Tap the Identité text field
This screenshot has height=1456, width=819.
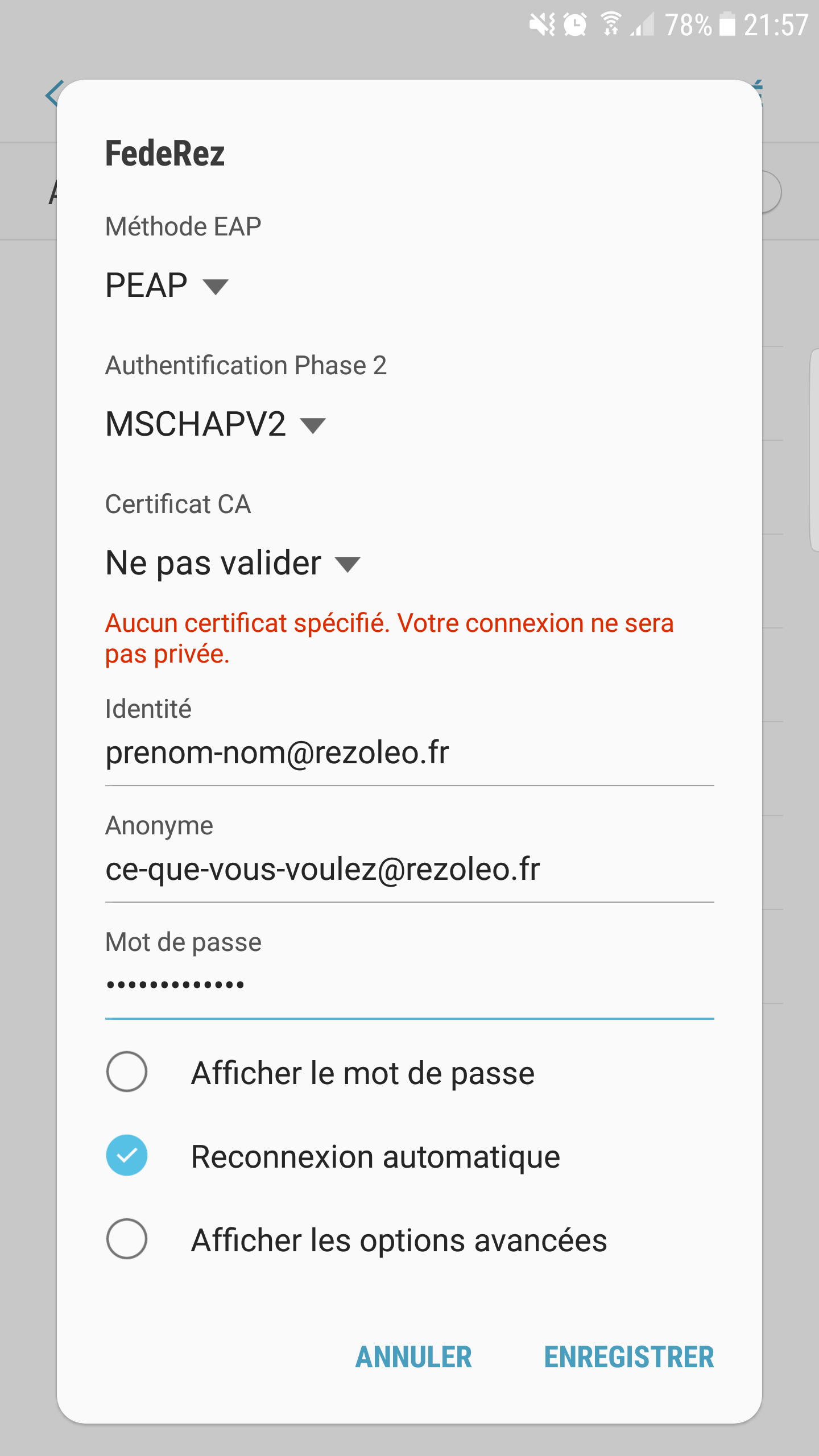coord(408,753)
